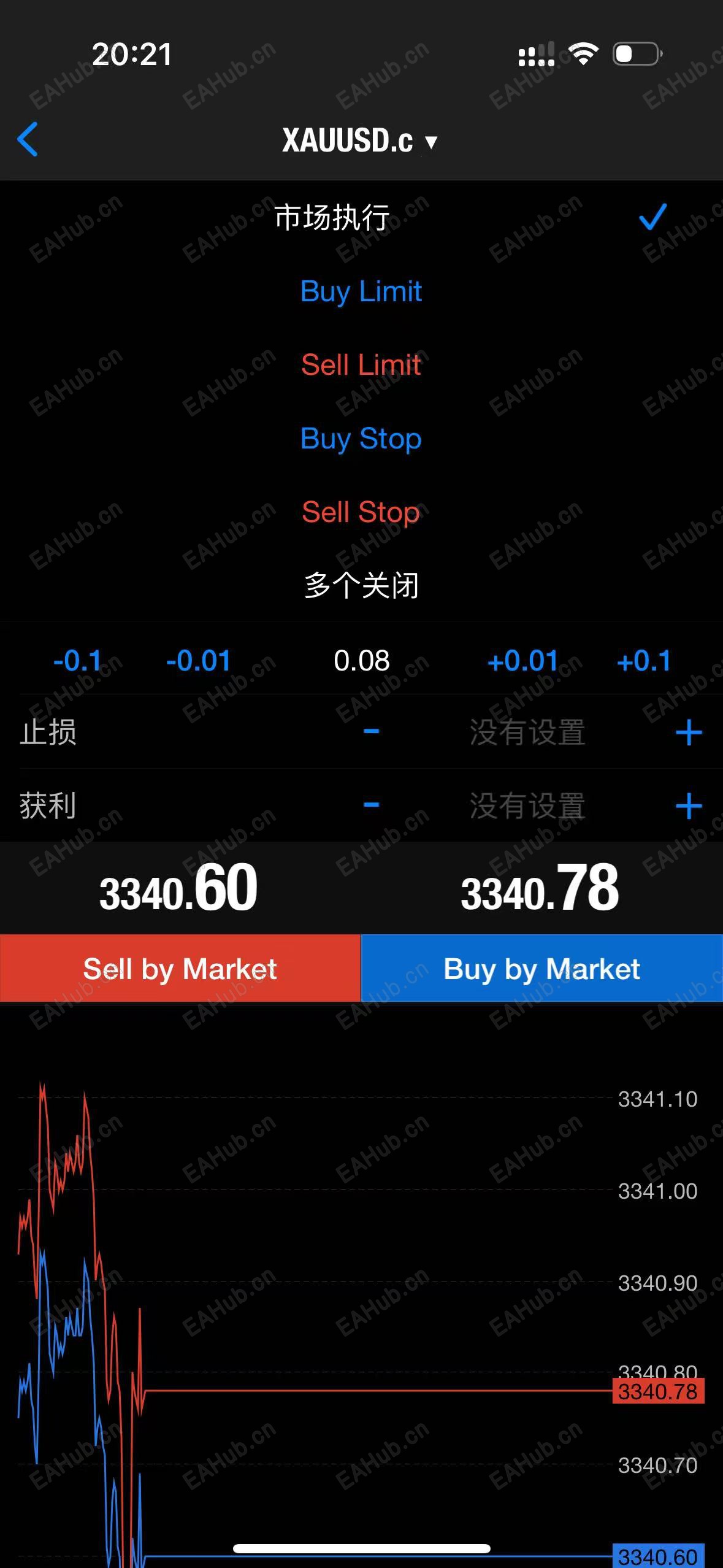Tap Buy by Market
The height and width of the screenshot is (1568, 723).
pos(542,969)
